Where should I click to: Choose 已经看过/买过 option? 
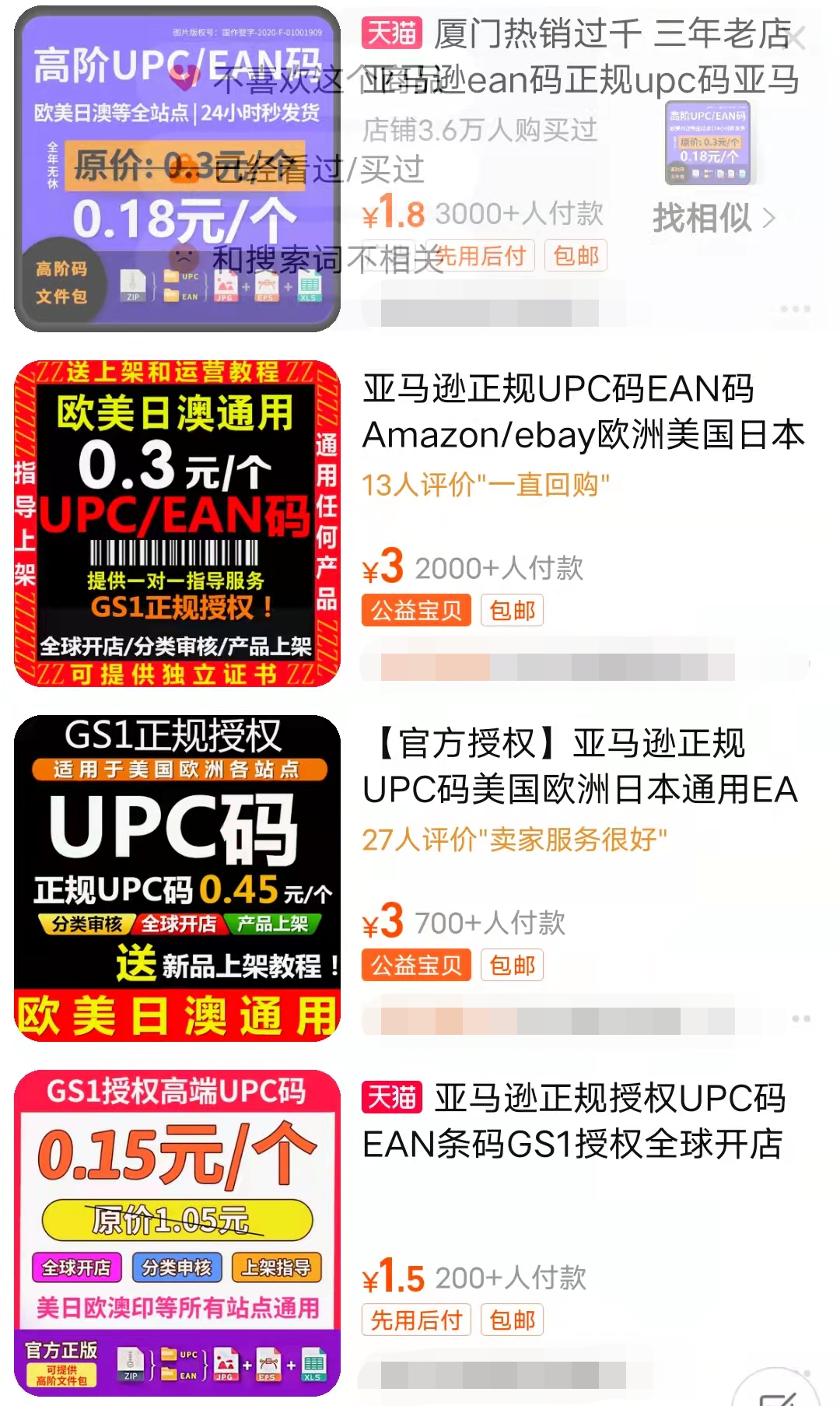[319, 168]
